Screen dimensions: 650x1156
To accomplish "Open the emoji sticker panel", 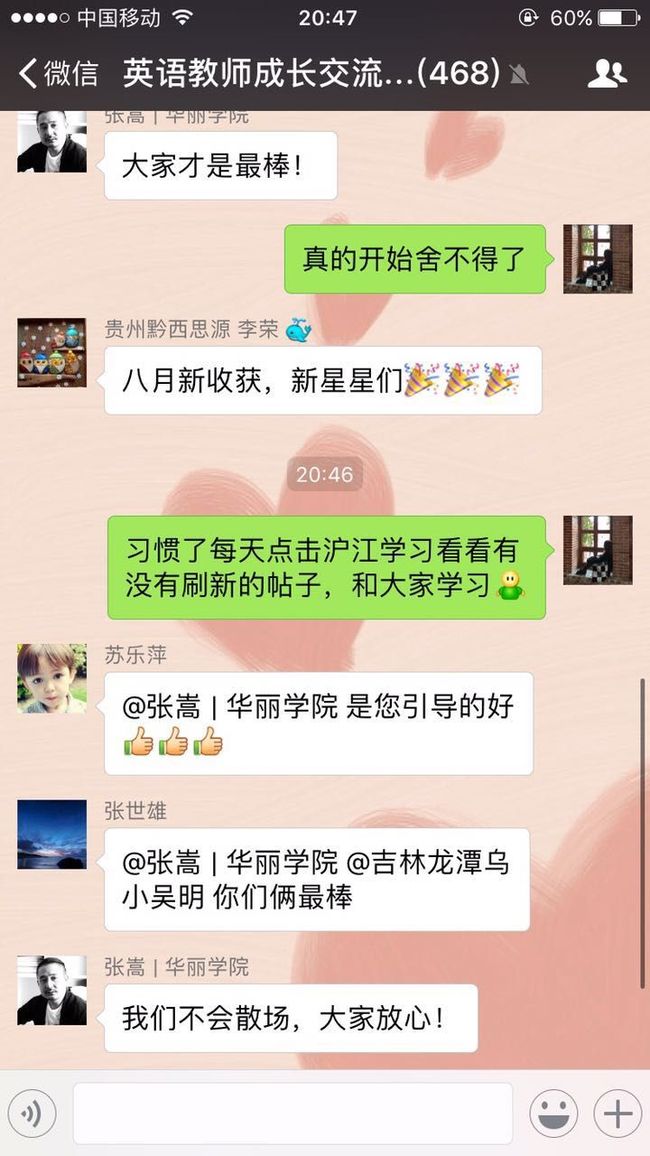I will 553,1113.
